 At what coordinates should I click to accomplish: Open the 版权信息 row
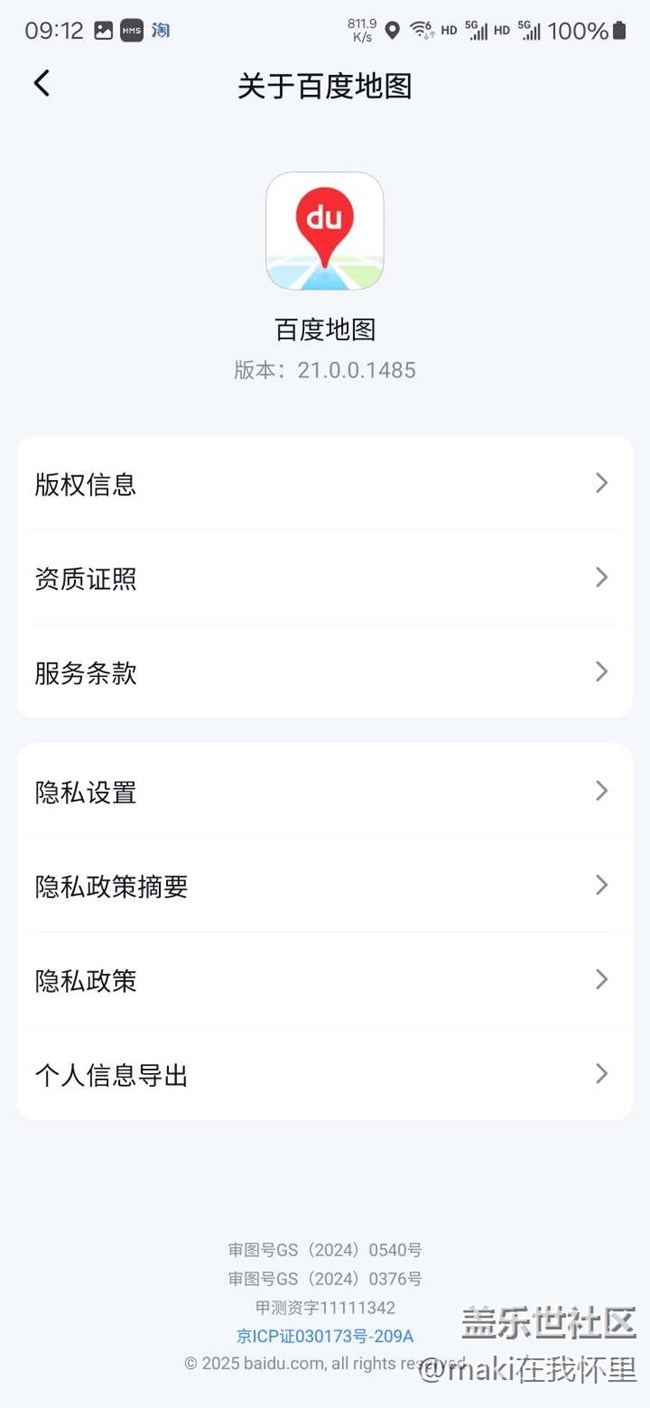click(x=325, y=484)
